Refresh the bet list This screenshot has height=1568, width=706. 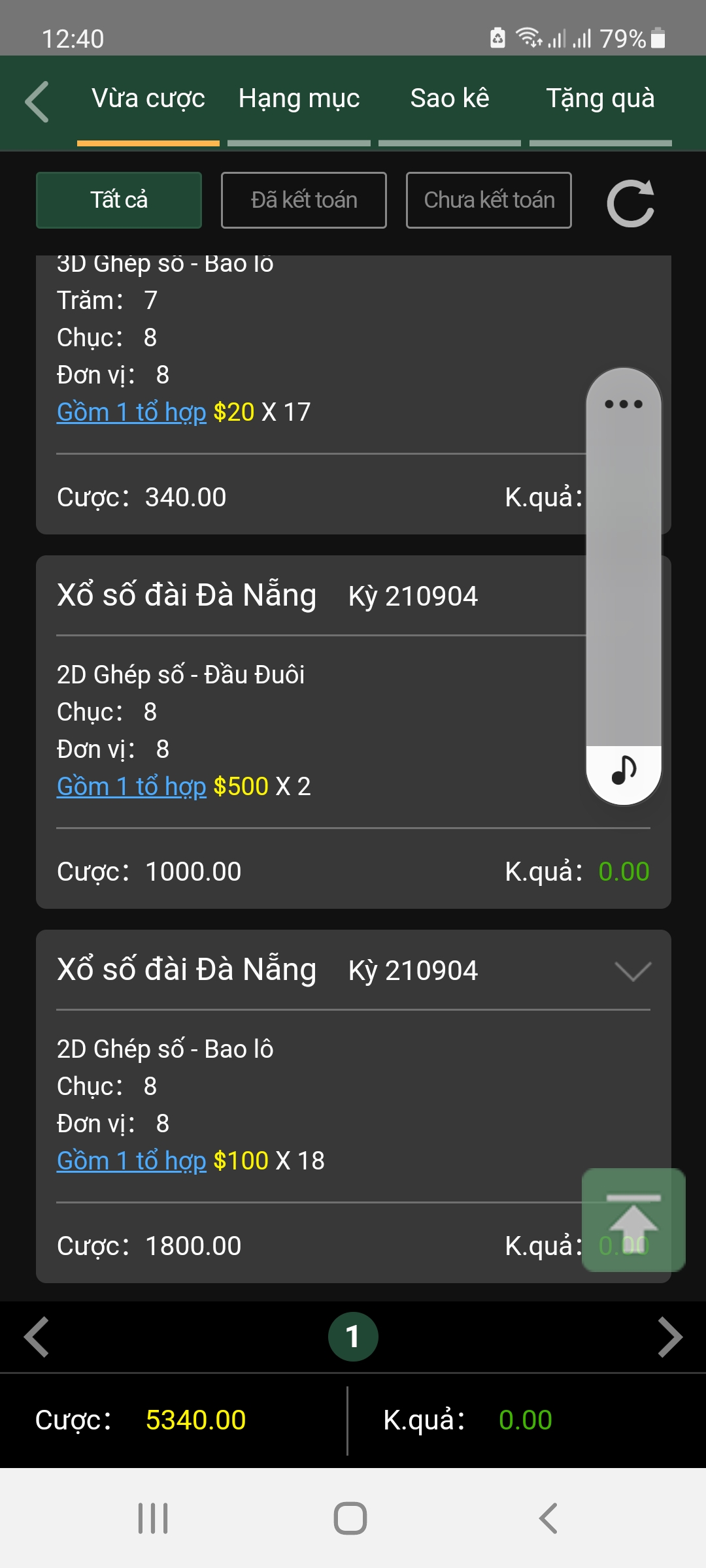(x=630, y=203)
